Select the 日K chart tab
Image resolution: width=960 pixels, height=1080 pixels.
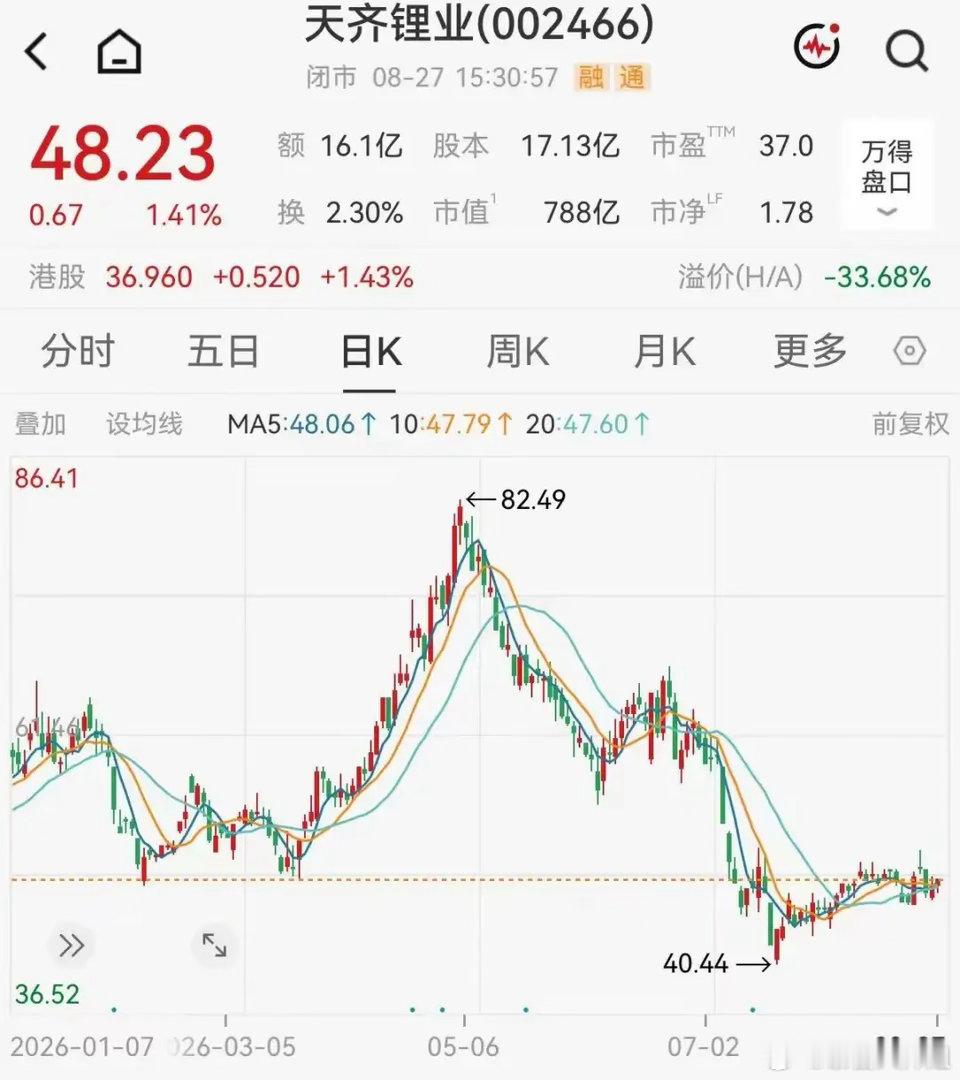tap(371, 352)
